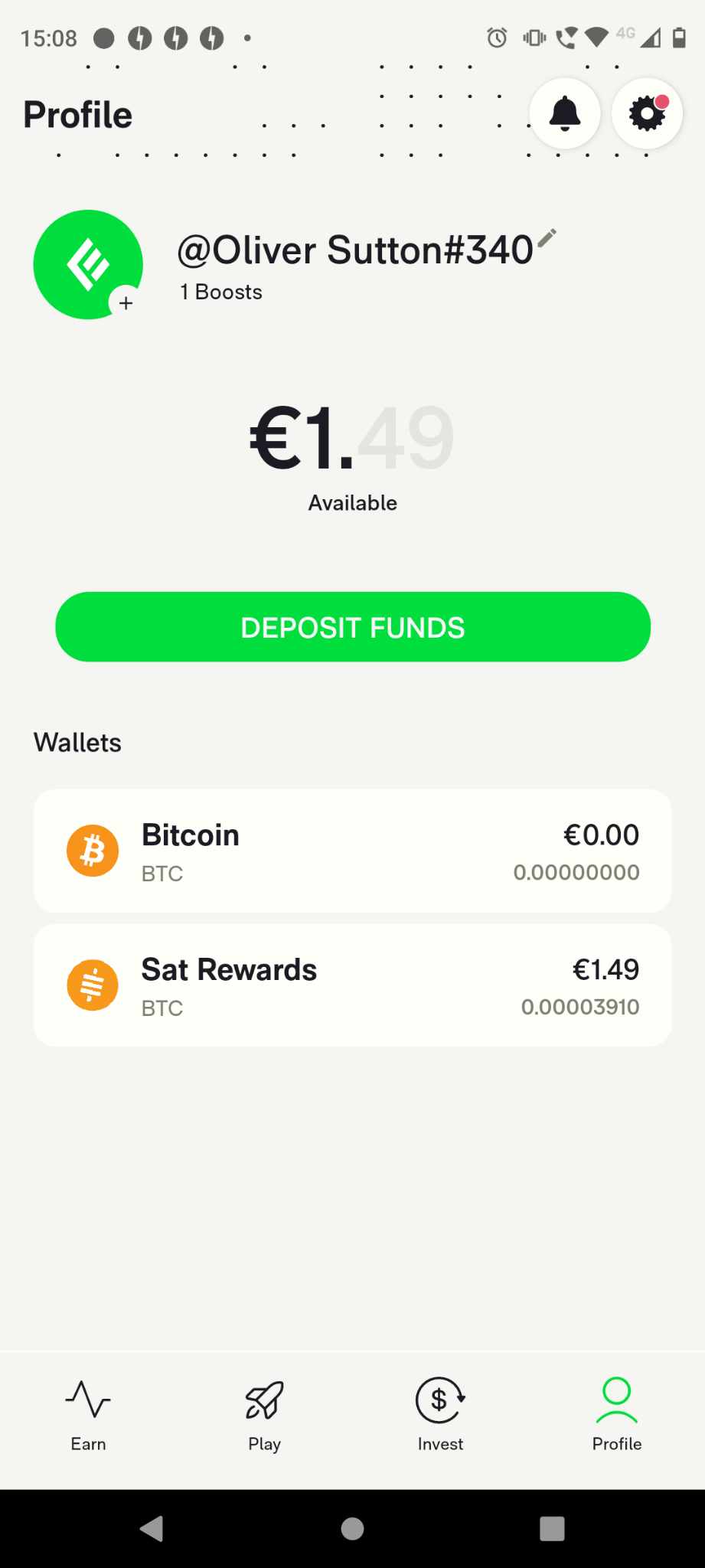Go back using the system back button

152,1529
